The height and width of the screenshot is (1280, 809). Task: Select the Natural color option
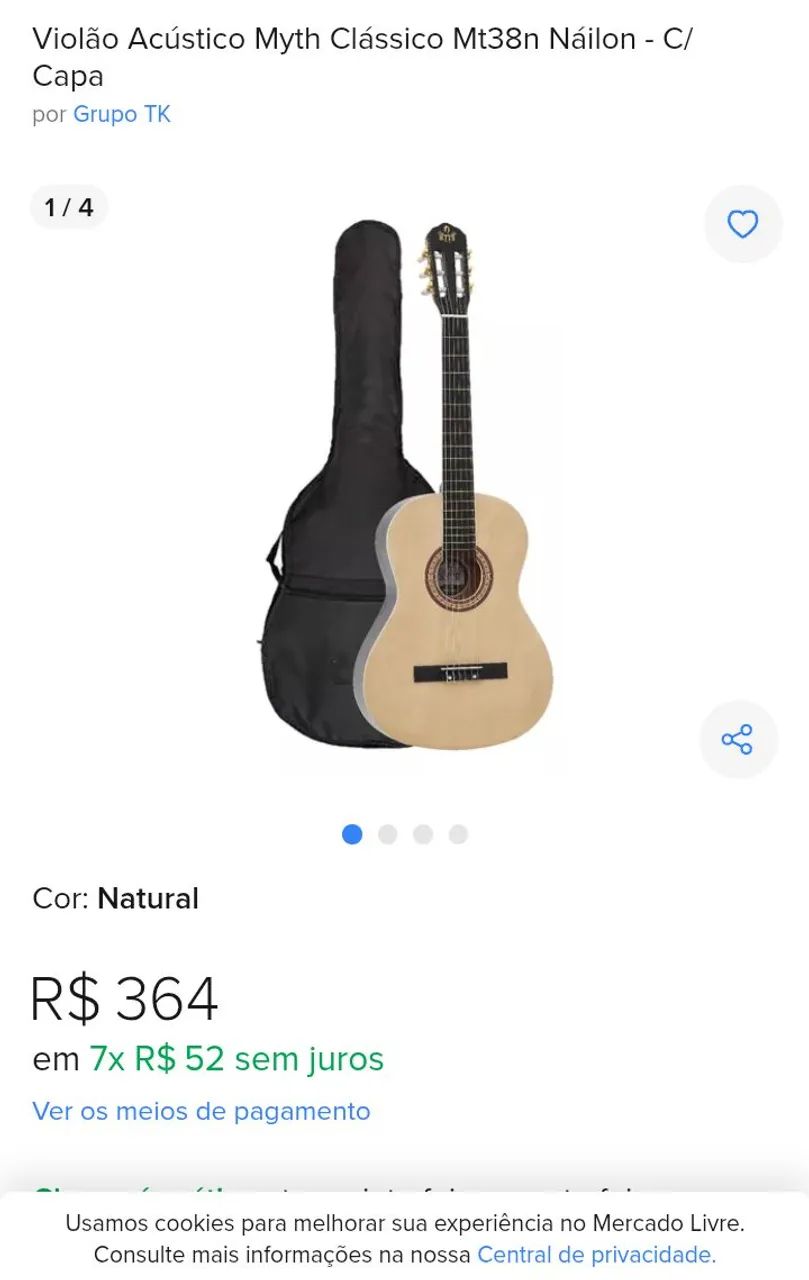[x=149, y=898]
